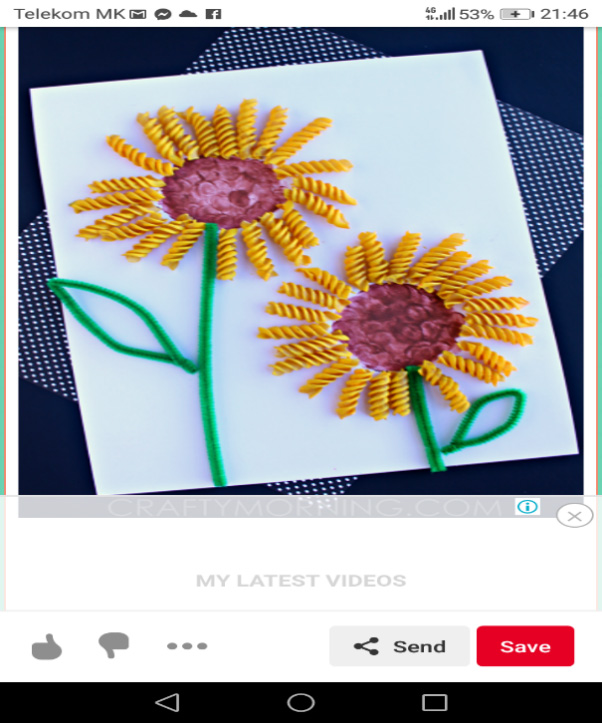Tap the thumbs down icon
Screen dimensions: 602x723
[x=114, y=646]
